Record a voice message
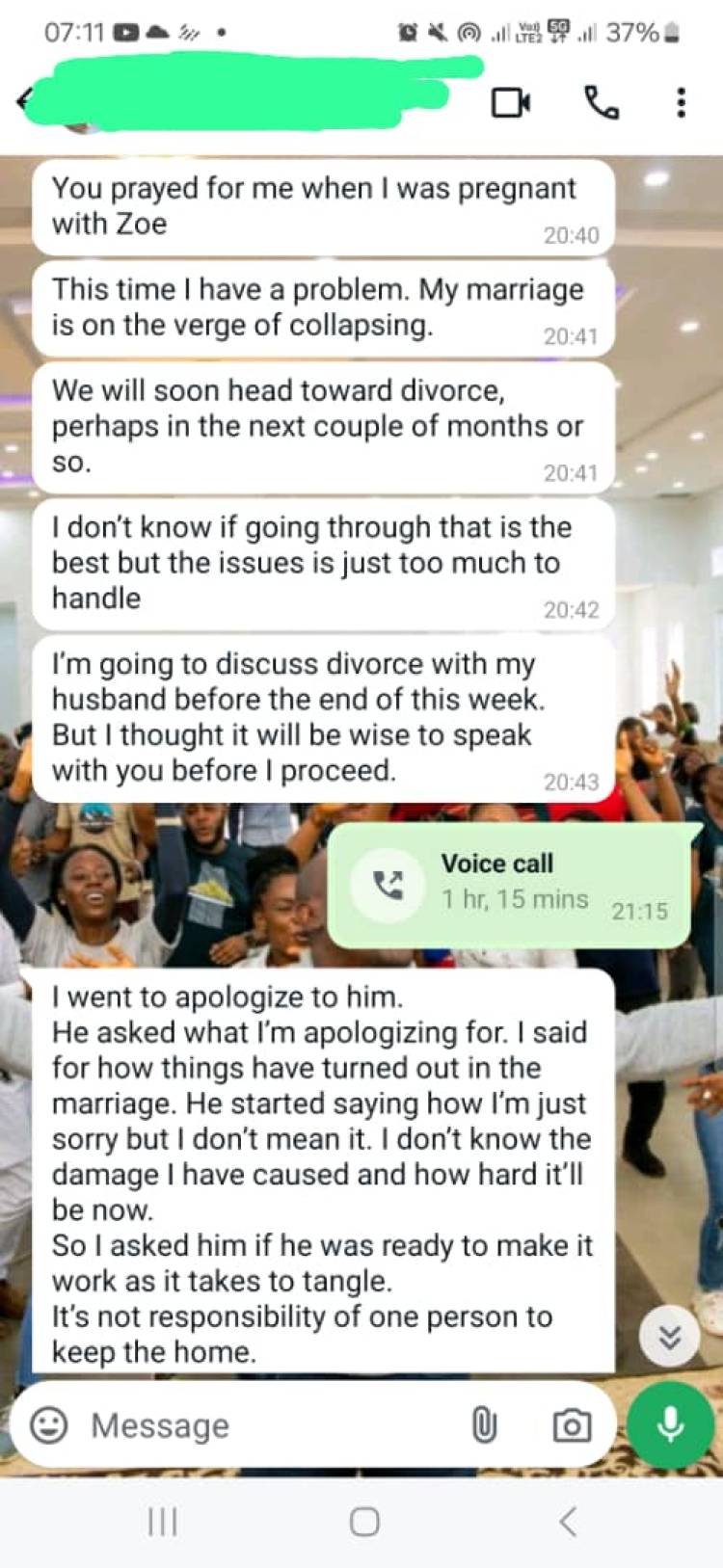Viewport: 723px width, 1568px height. [670, 1424]
